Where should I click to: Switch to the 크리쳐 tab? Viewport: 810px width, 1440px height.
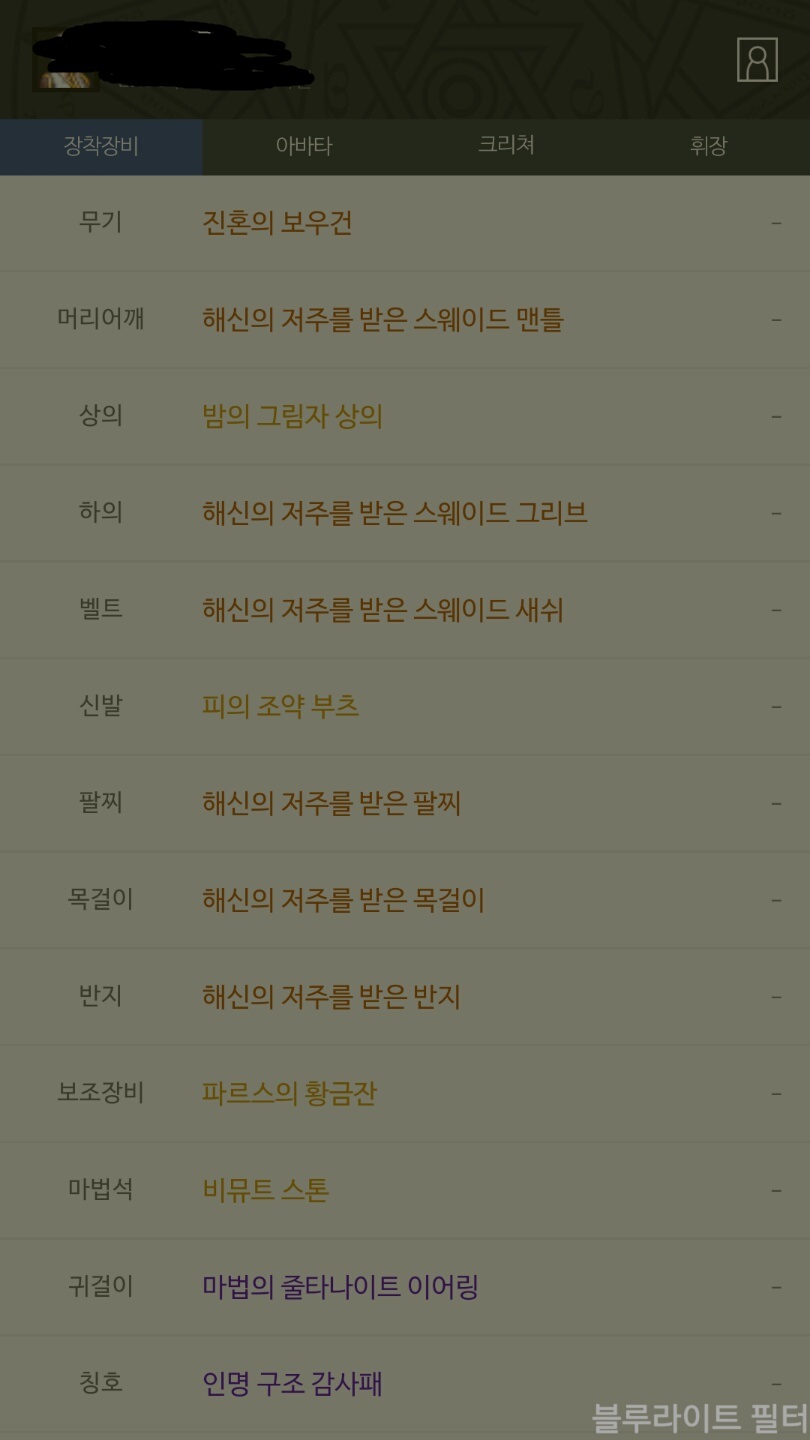coord(506,146)
